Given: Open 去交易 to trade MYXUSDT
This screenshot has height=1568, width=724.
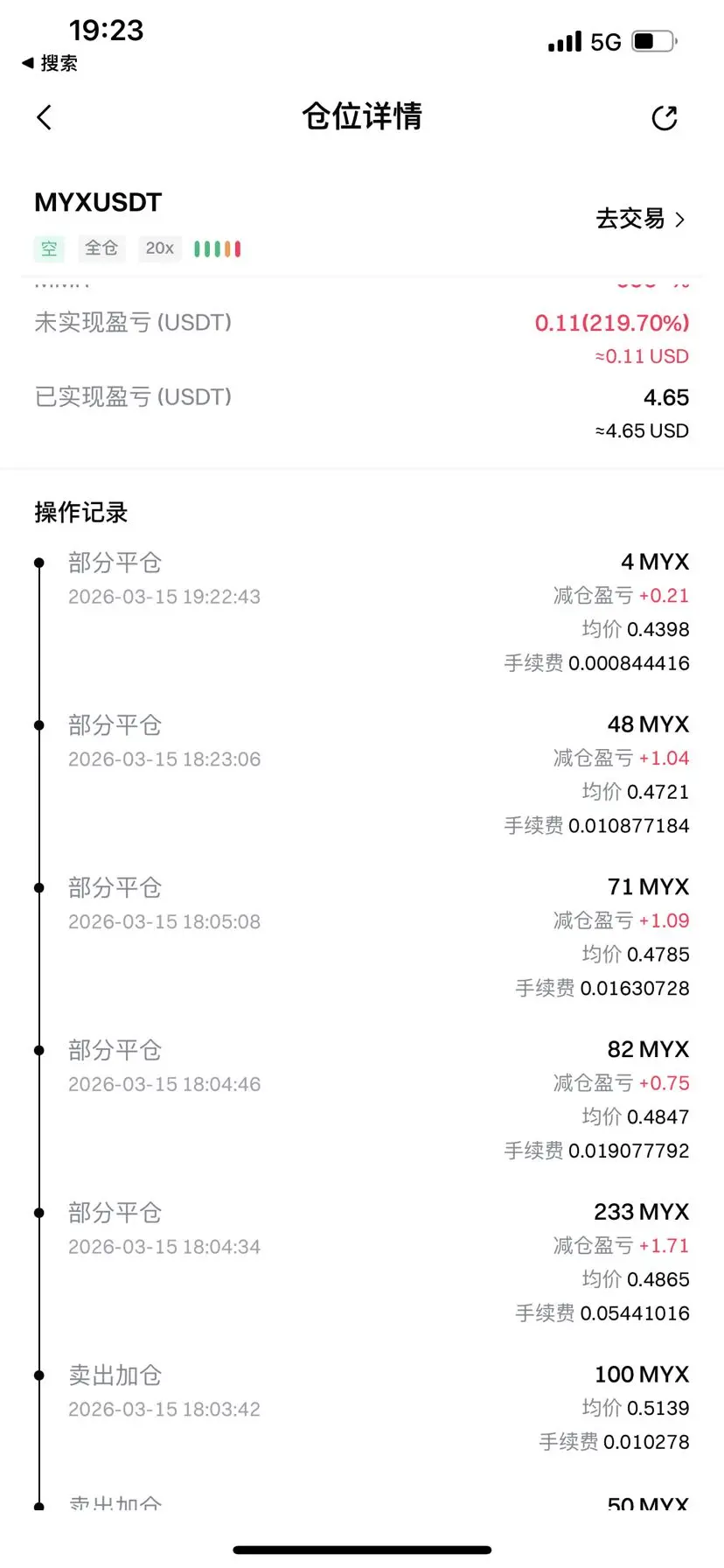Looking at the screenshot, I should pos(639,219).
